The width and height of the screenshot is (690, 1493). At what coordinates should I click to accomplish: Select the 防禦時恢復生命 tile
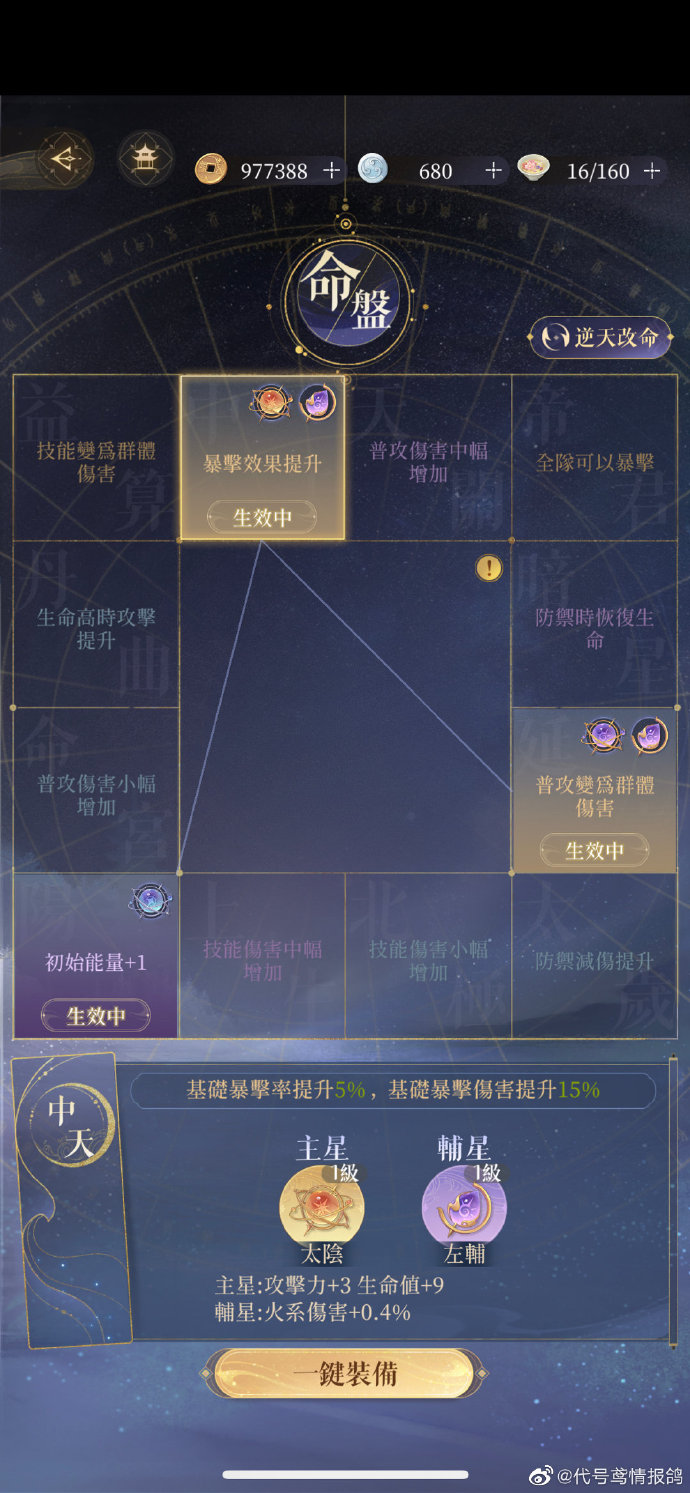[594, 628]
